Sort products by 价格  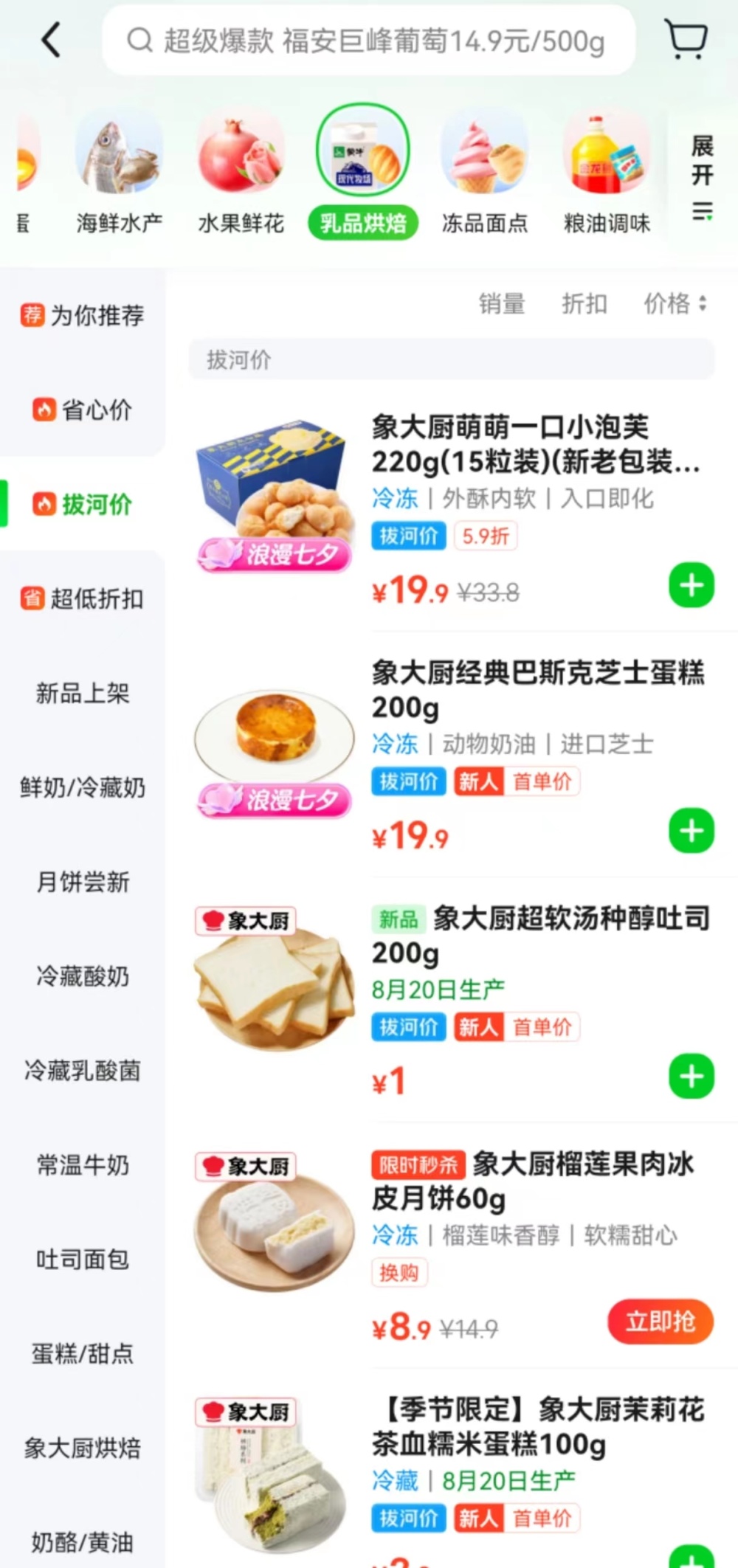[x=675, y=303]
